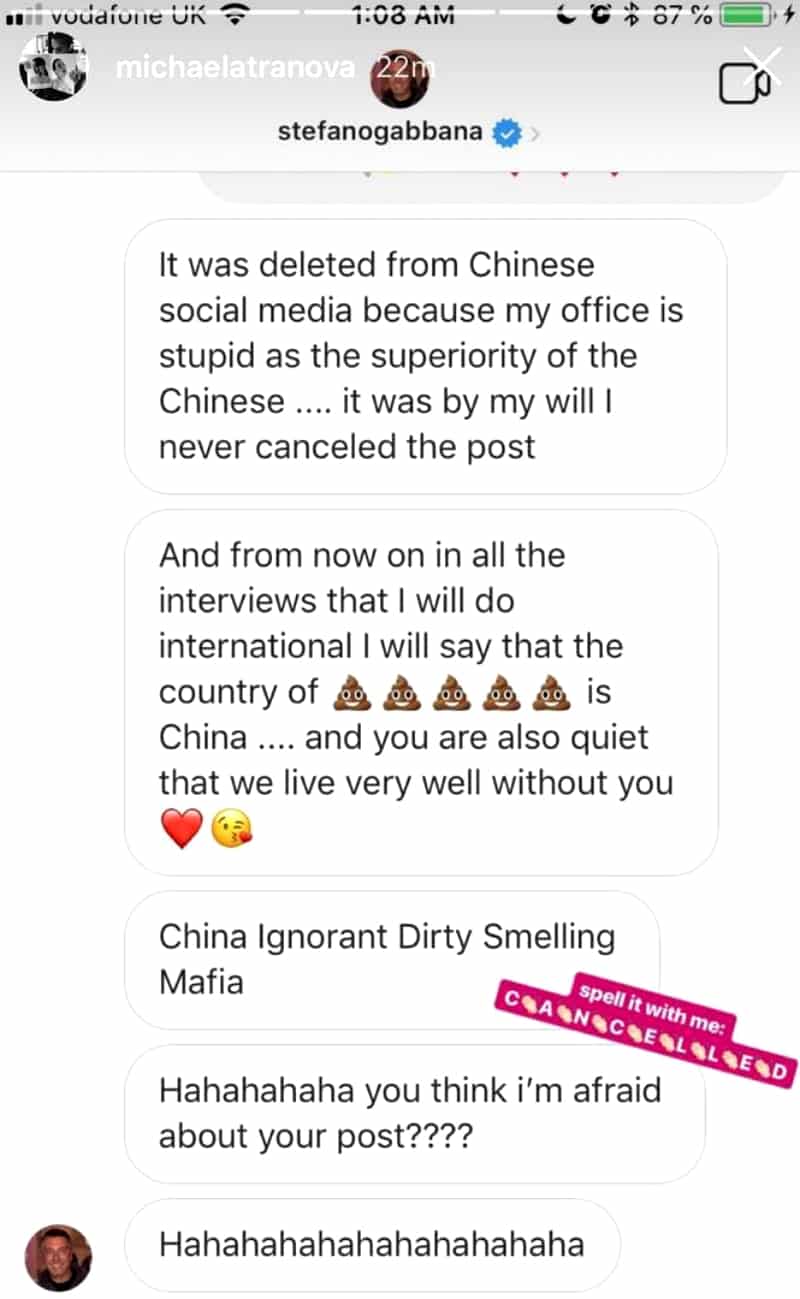Tap the story author's profile picture
The height and width of the screenshot is (1299, 800).
point(52,68)
